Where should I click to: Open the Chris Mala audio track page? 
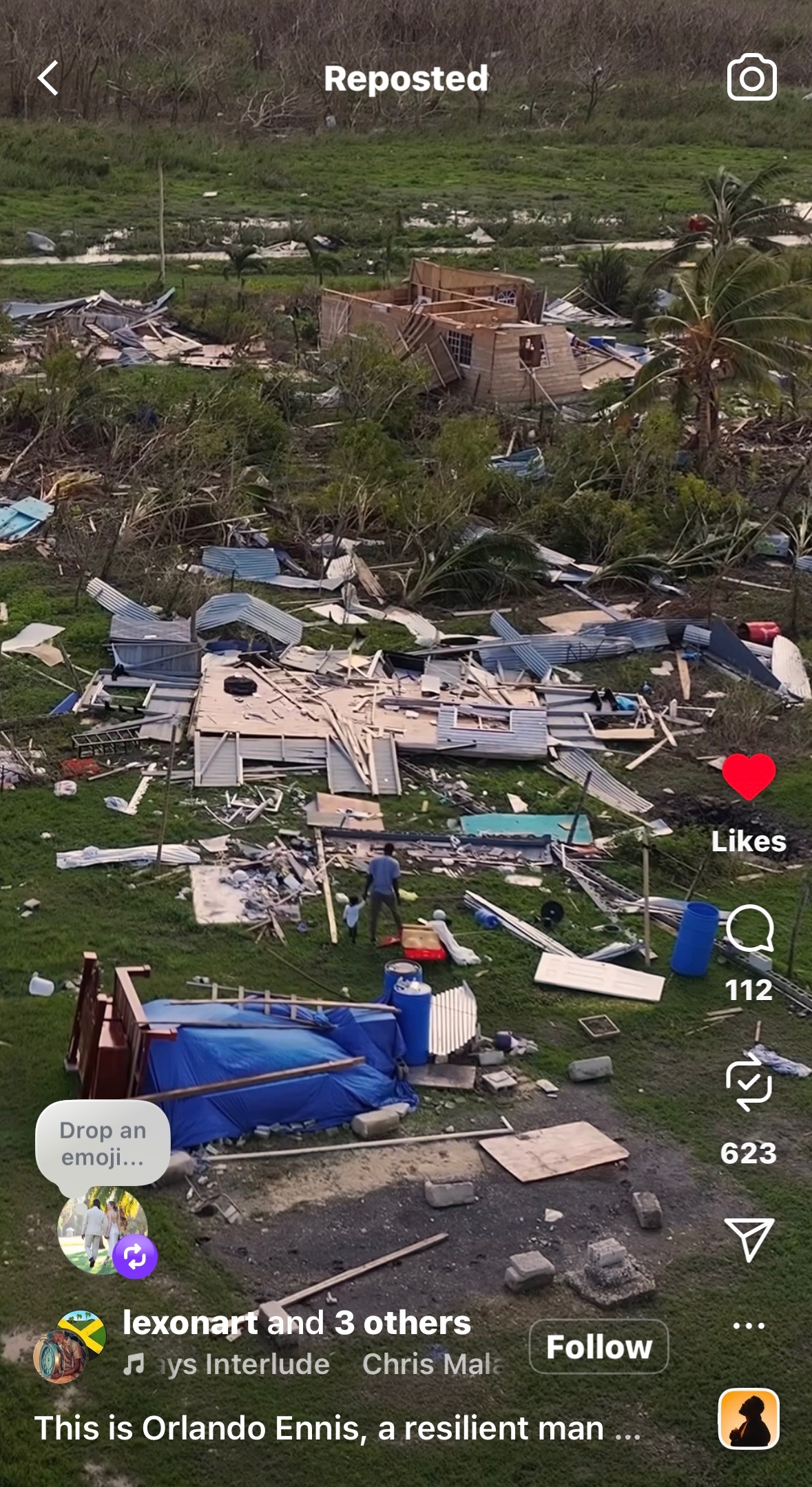click(313, 1364)
